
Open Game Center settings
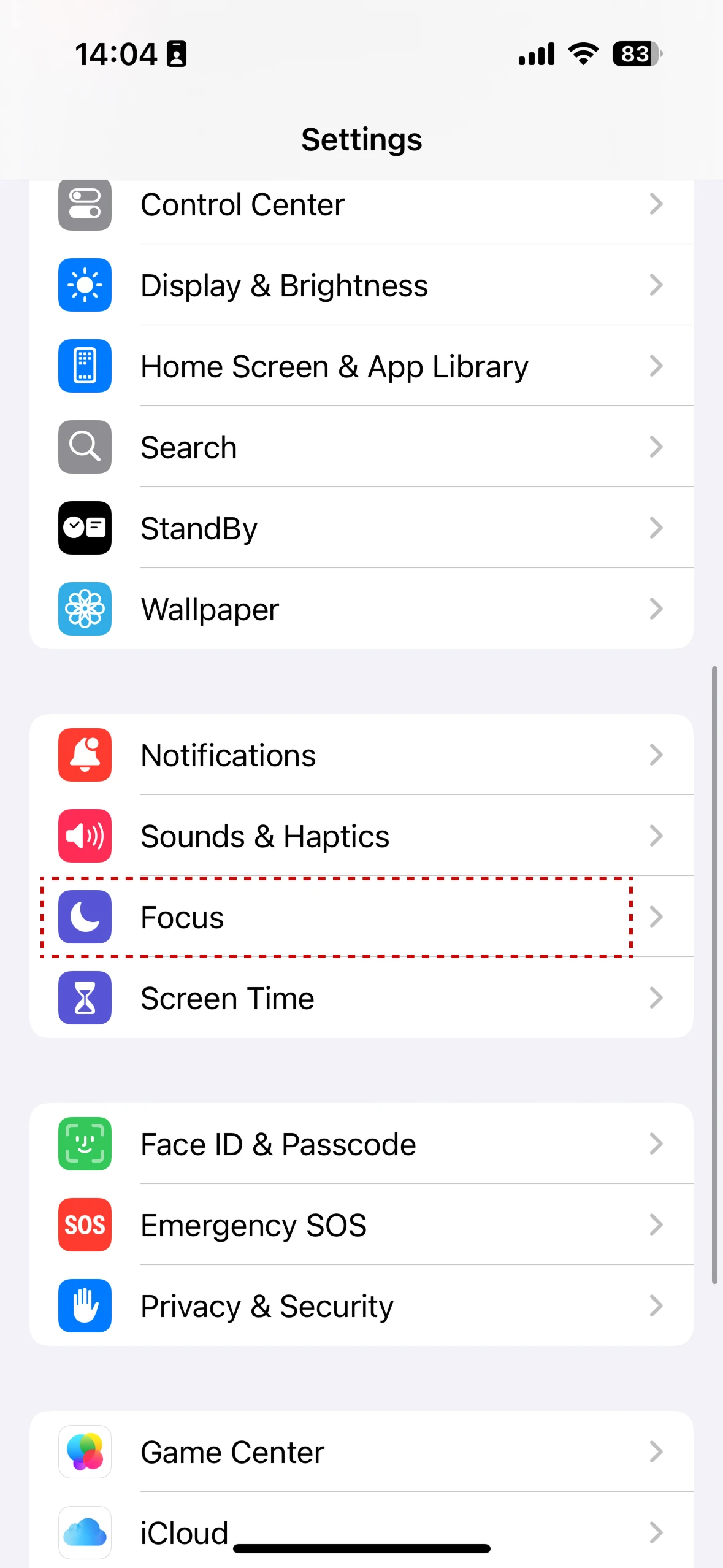tap(362, 1452)
